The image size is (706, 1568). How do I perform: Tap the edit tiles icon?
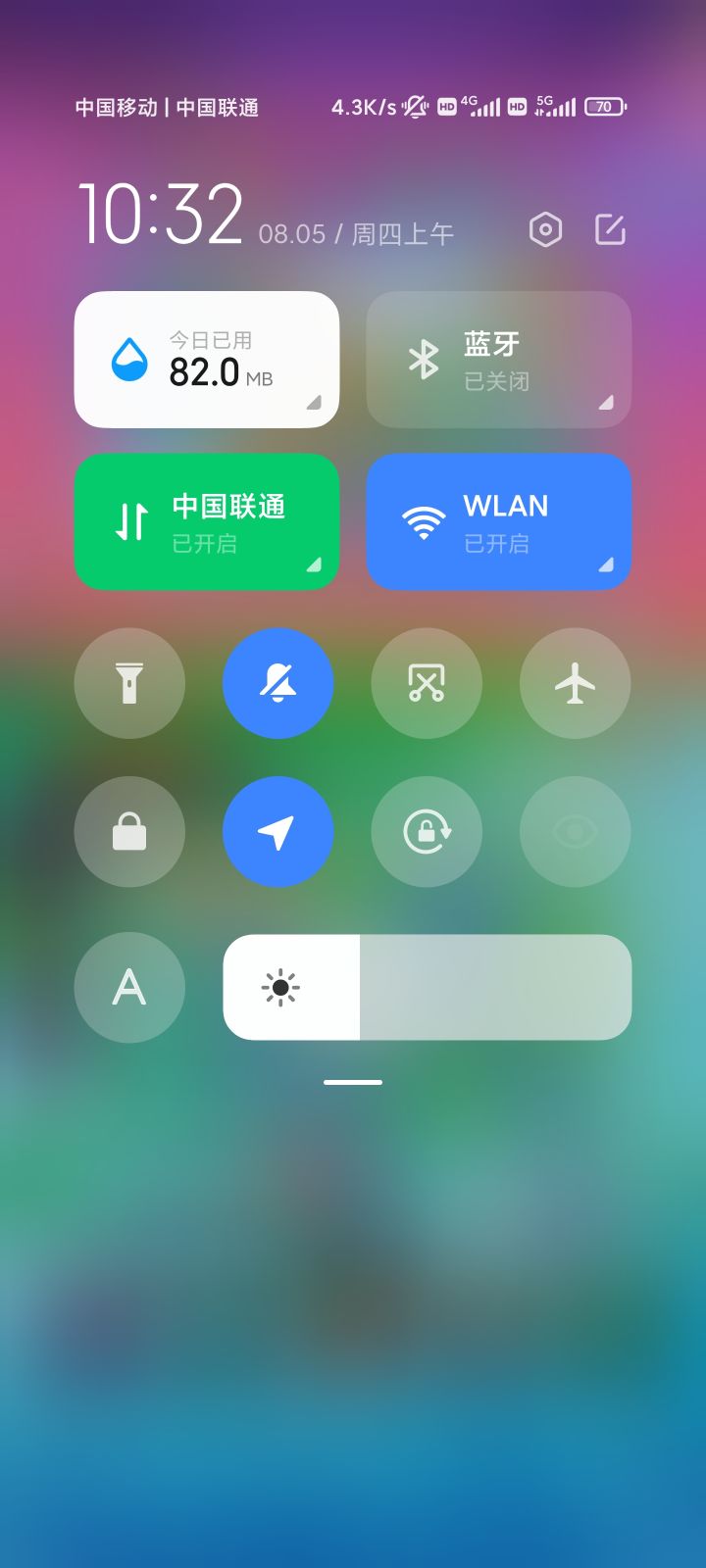(610, 228)
